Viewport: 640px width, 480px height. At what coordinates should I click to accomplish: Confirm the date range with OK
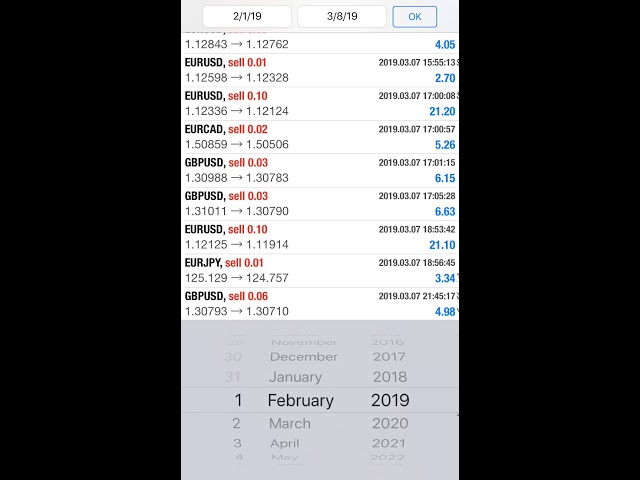click(414, 16)
